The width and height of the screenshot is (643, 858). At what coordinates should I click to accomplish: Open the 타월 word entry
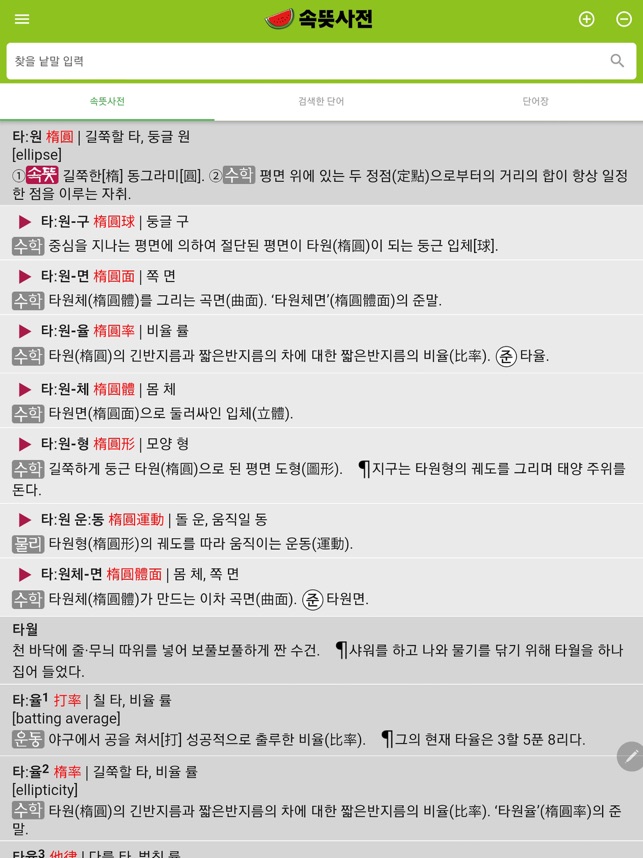25,629
